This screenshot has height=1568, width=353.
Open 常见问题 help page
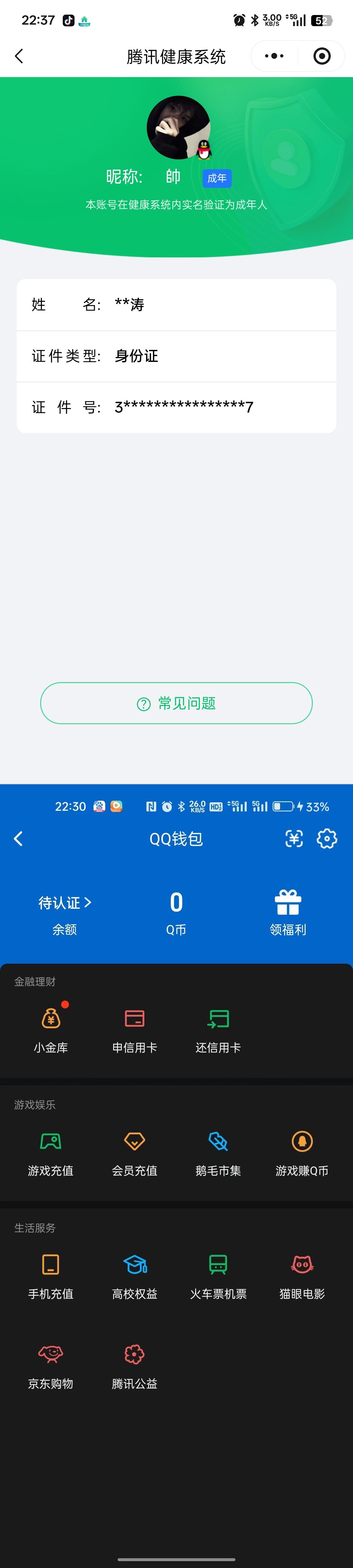(176, 703)
